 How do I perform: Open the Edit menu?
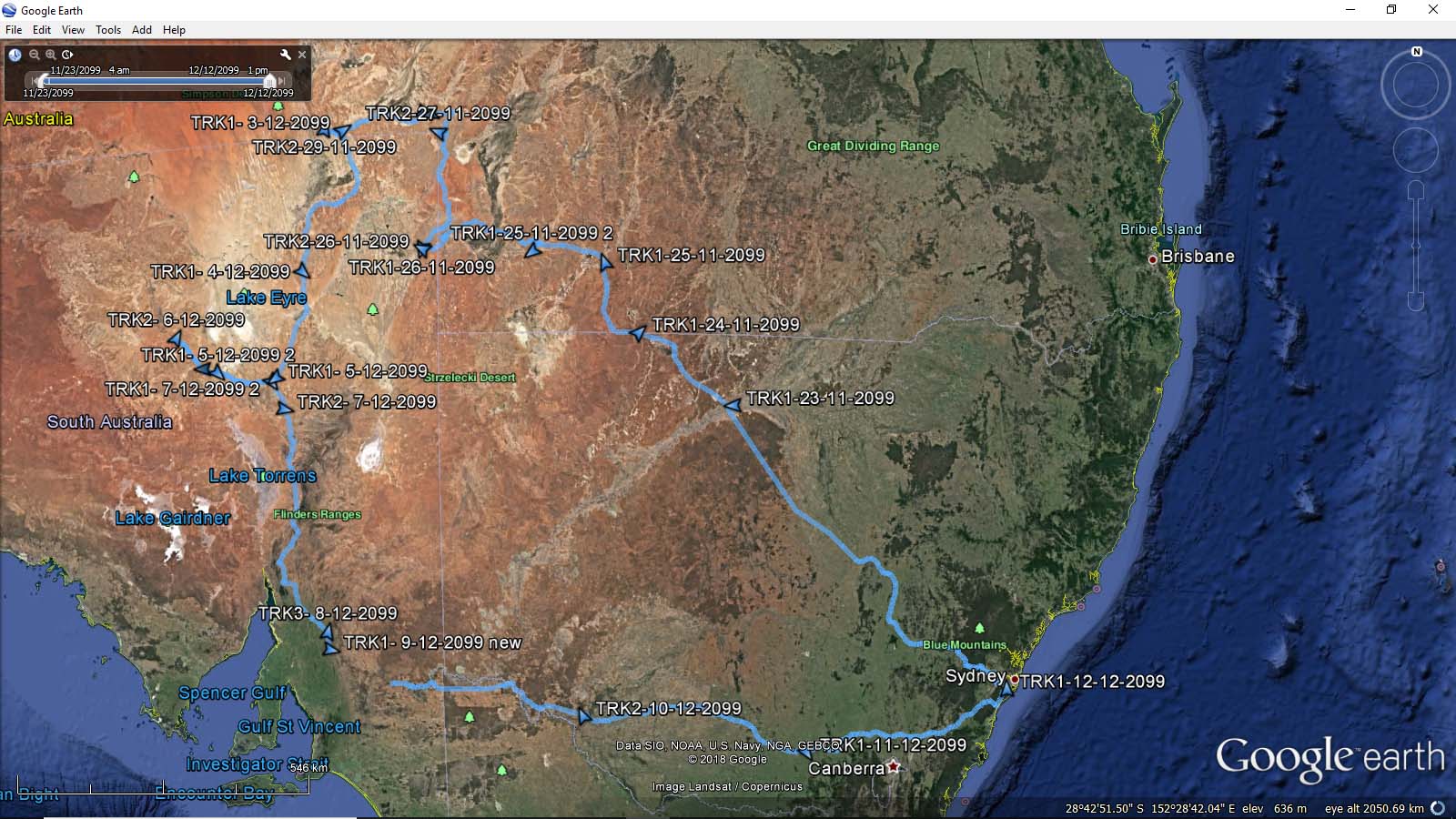[x=42, y=30]
